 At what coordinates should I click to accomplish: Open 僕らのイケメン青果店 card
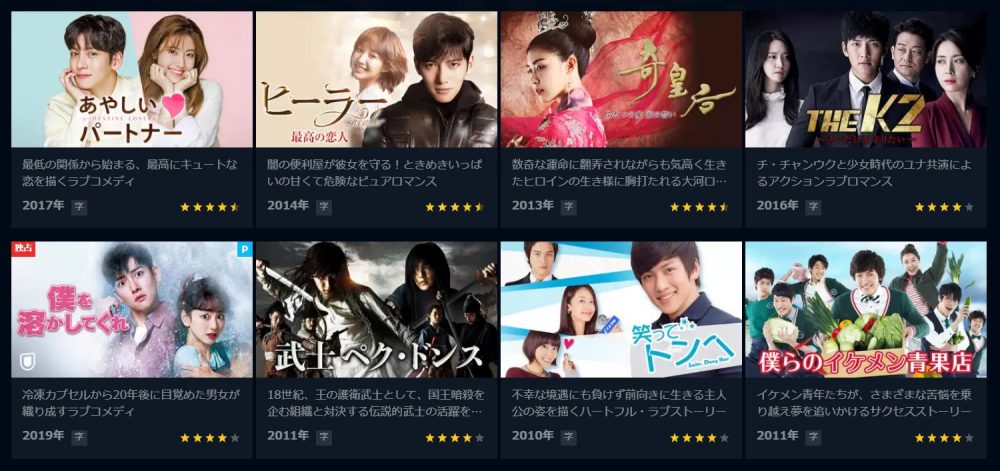[x=866, y=309]
